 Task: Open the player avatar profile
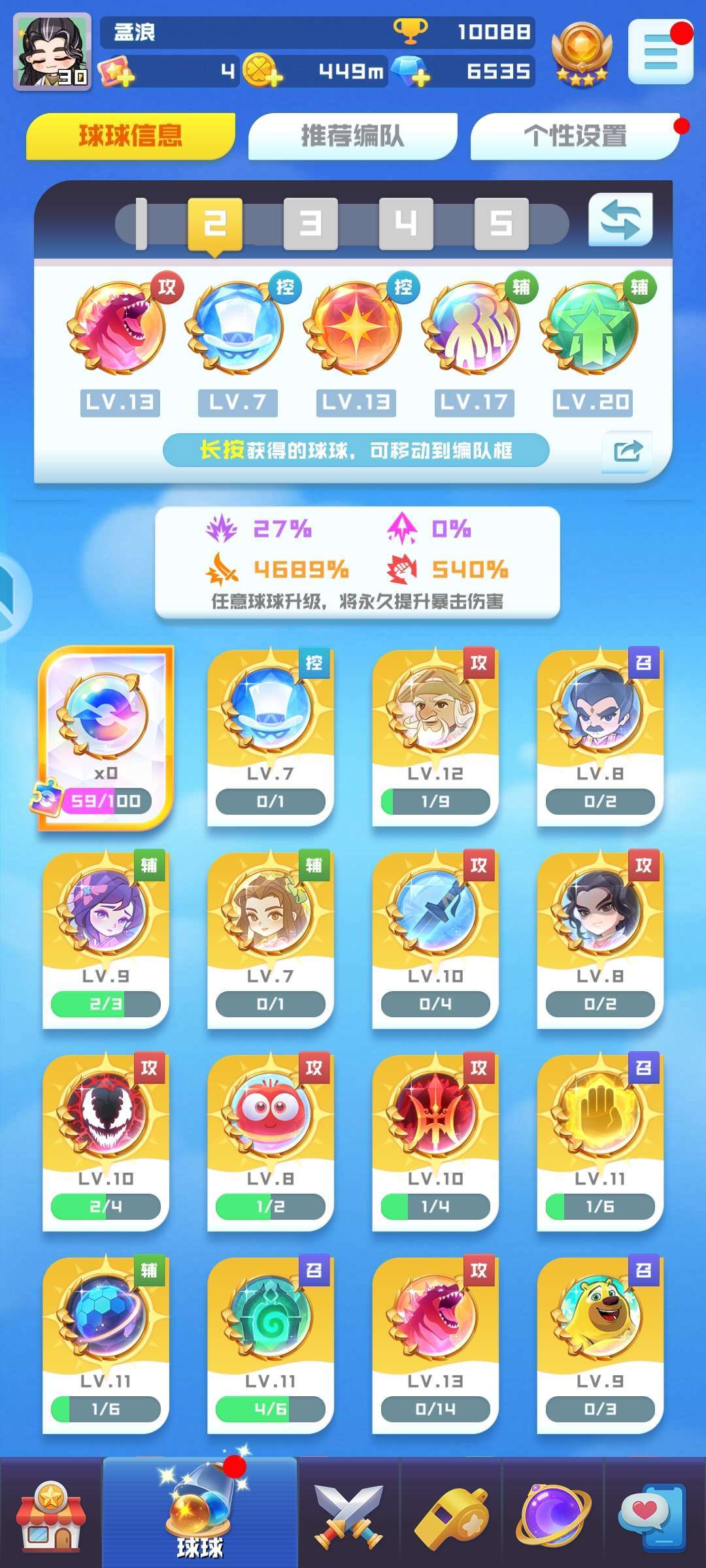click(52, 52)
